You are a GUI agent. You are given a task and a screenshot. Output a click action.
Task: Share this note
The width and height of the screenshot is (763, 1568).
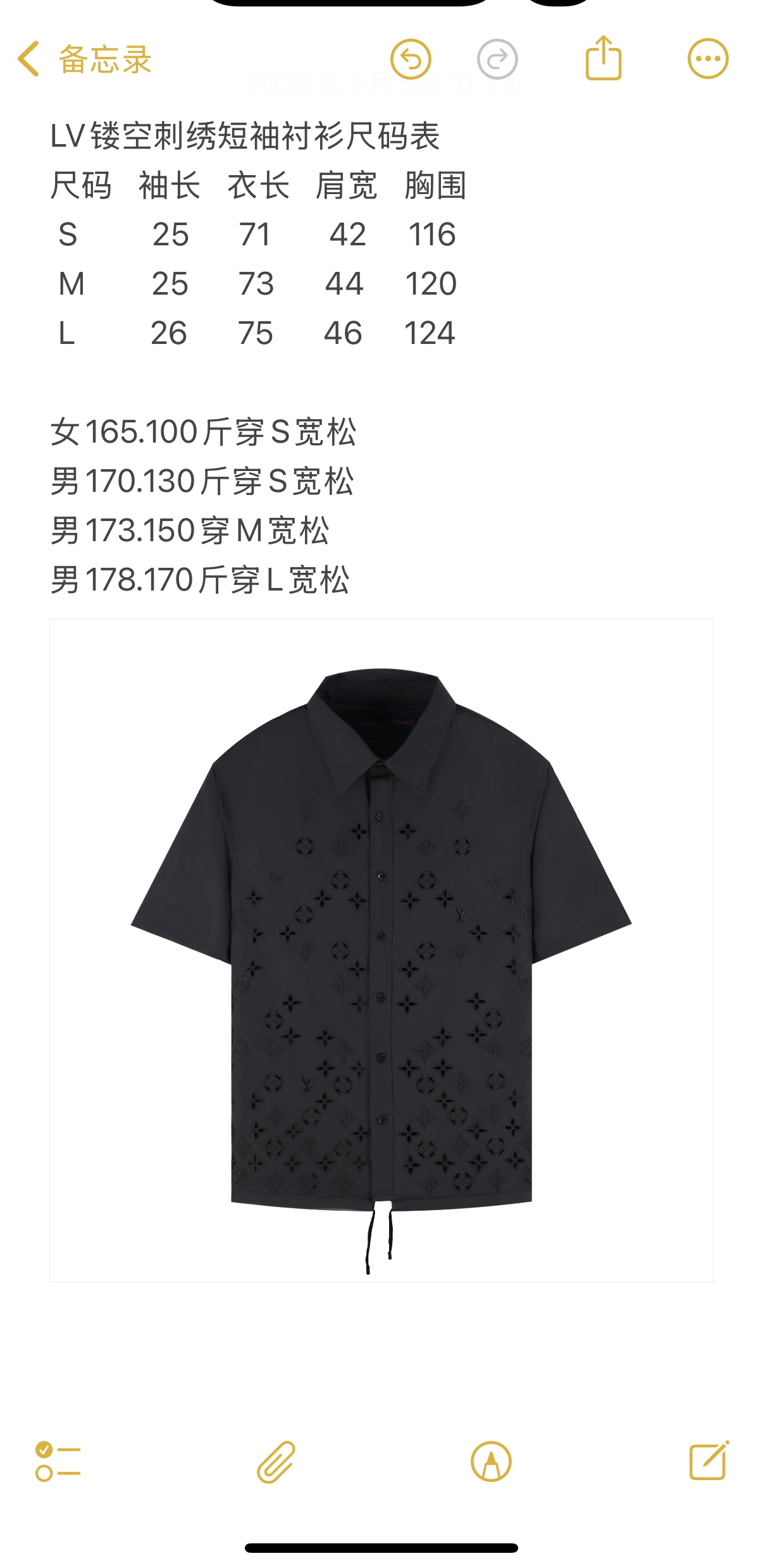(603, 59)
